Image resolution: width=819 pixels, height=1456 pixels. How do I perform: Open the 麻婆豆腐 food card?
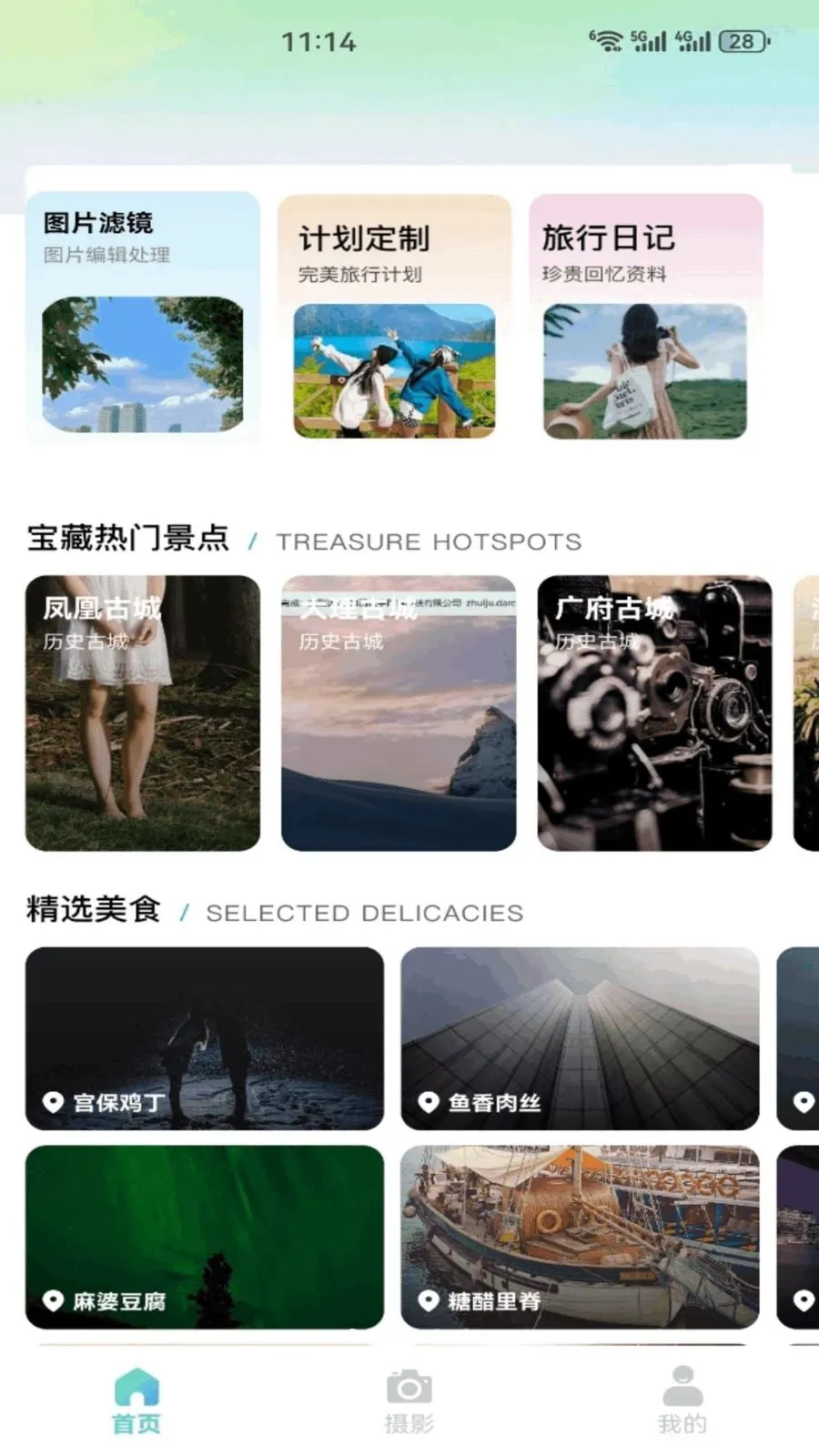coord(205,1237)
